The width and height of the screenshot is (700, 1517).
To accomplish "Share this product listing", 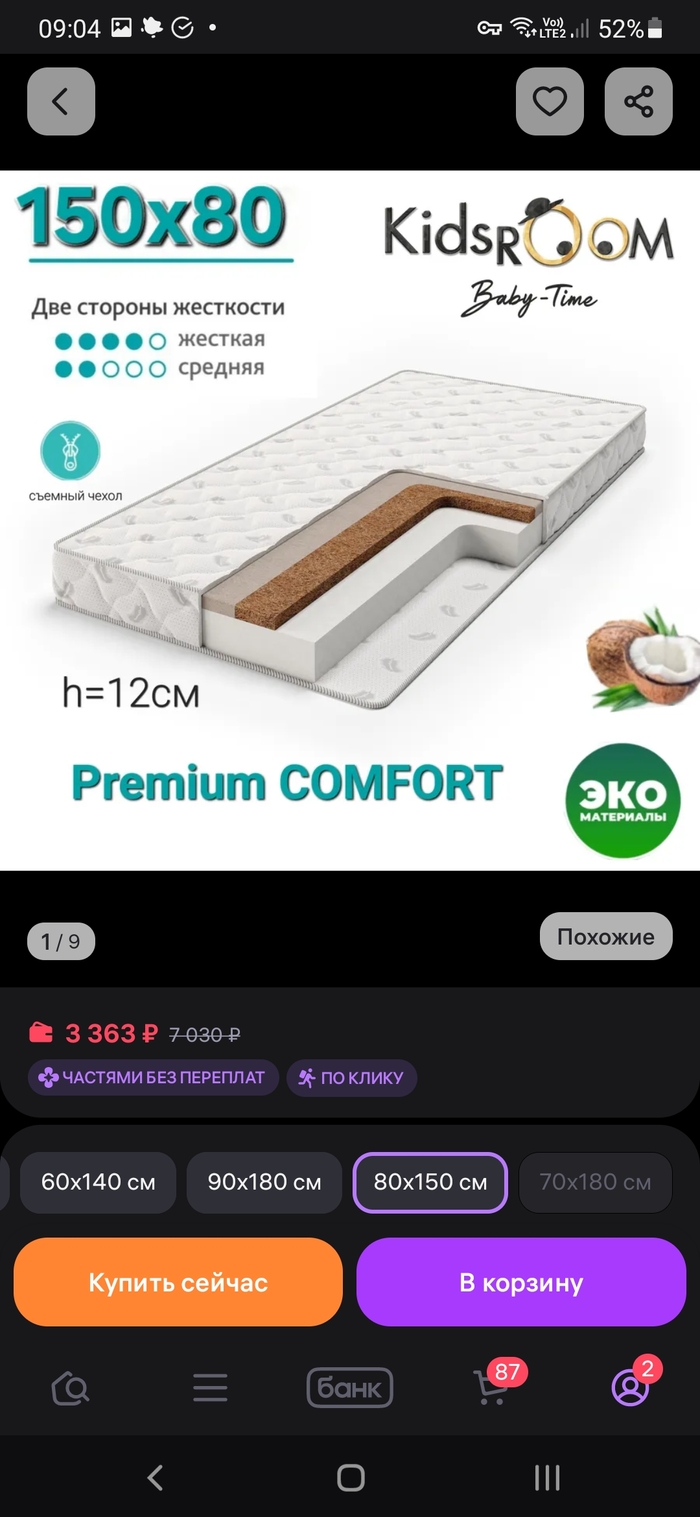I will click(x=638, y=101).
